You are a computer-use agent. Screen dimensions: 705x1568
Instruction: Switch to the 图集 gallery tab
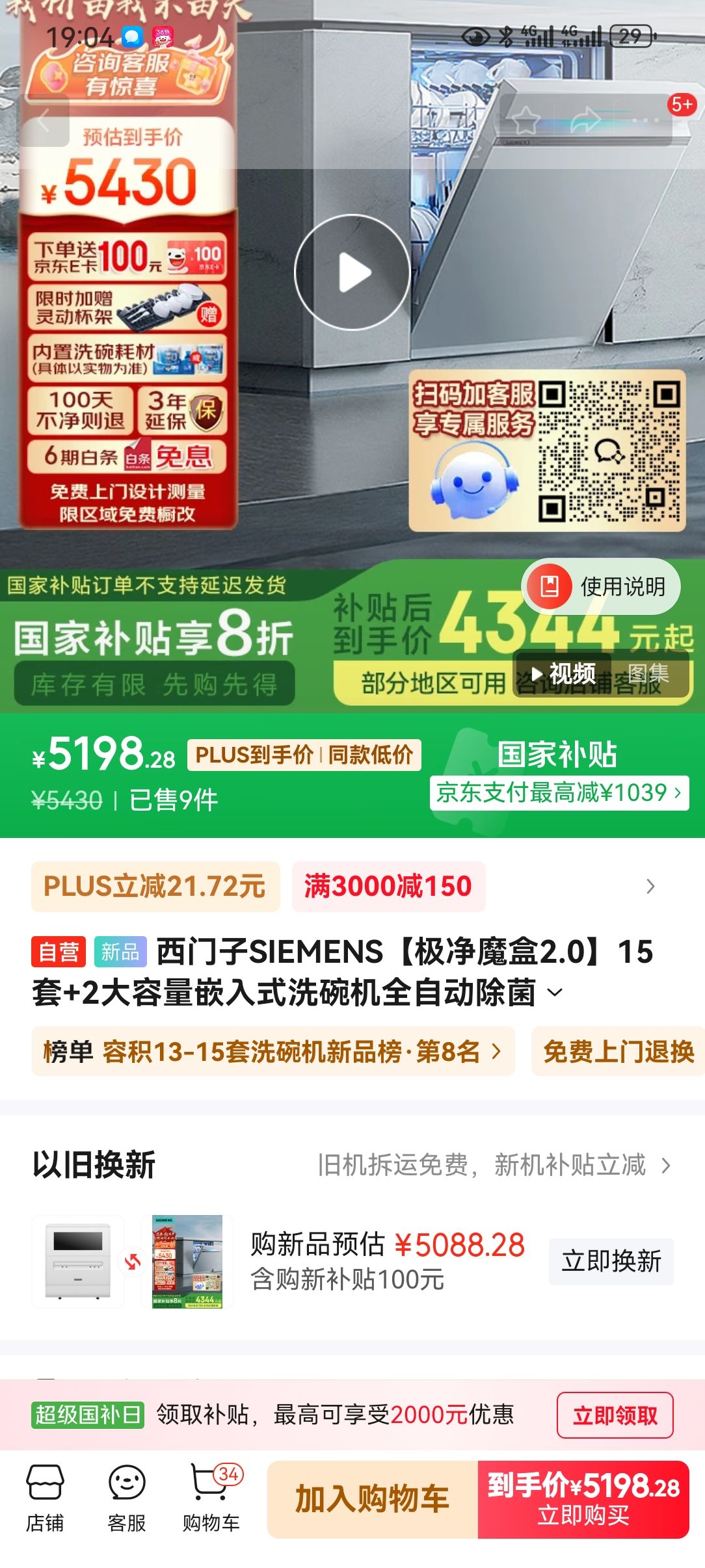pyautogui.click(x=648, y=673)
